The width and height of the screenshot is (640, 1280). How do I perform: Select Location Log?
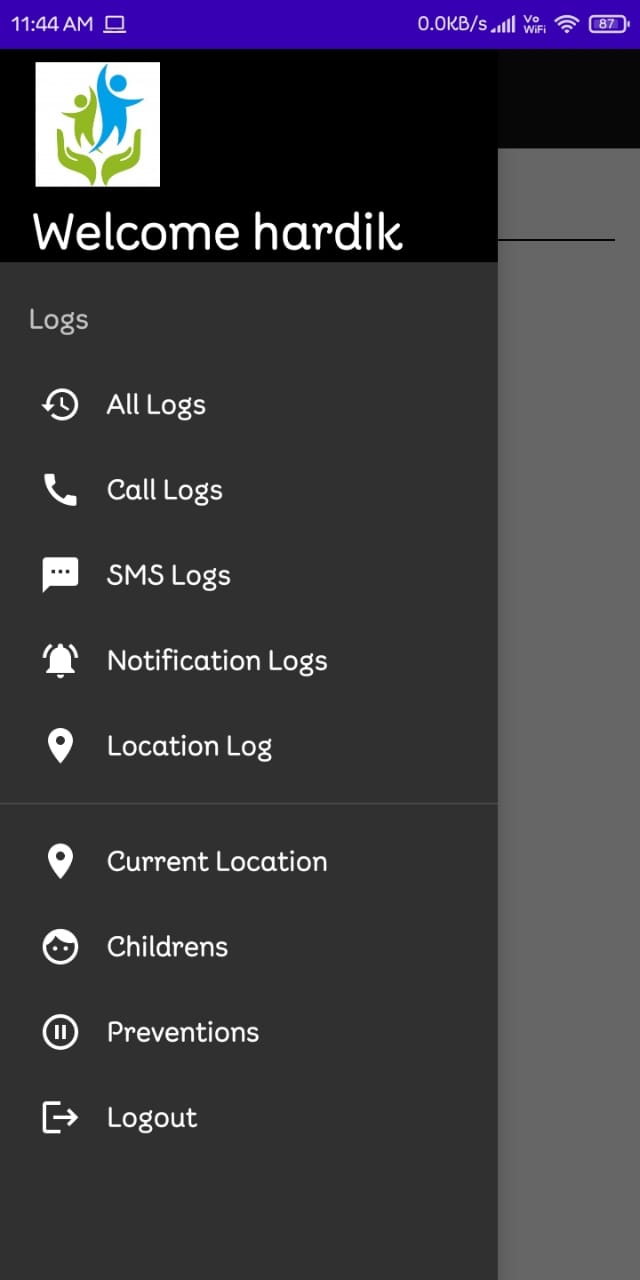click(189, 746)
